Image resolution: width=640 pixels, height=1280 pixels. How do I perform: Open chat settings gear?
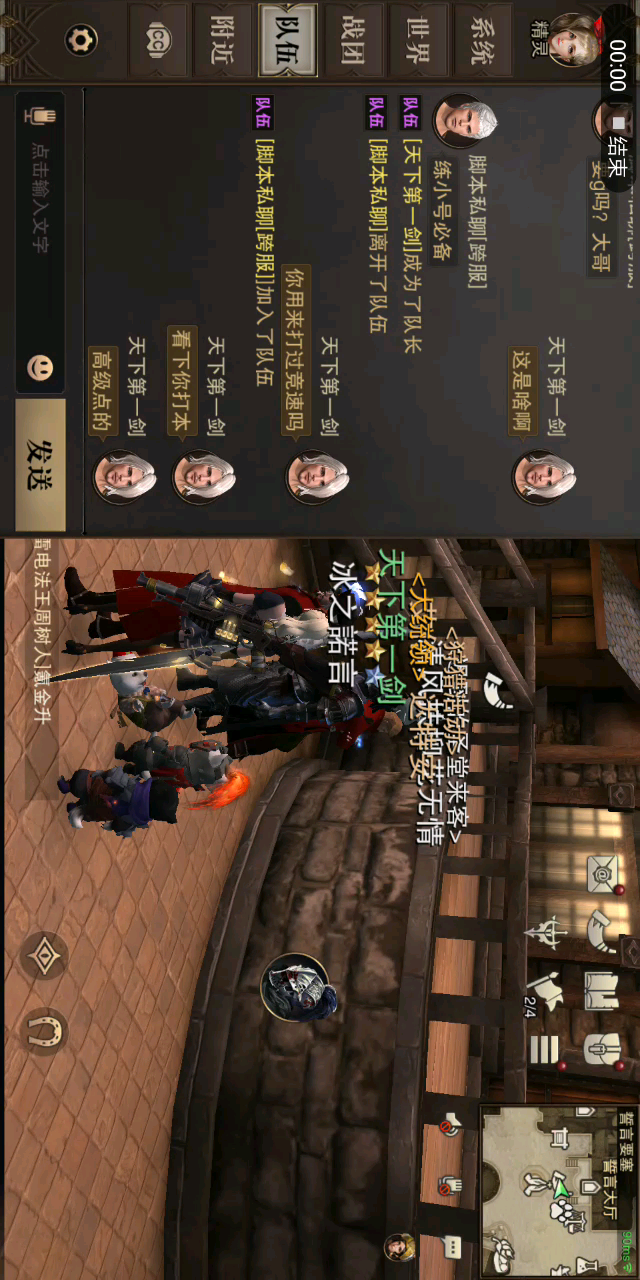point(81,39)
